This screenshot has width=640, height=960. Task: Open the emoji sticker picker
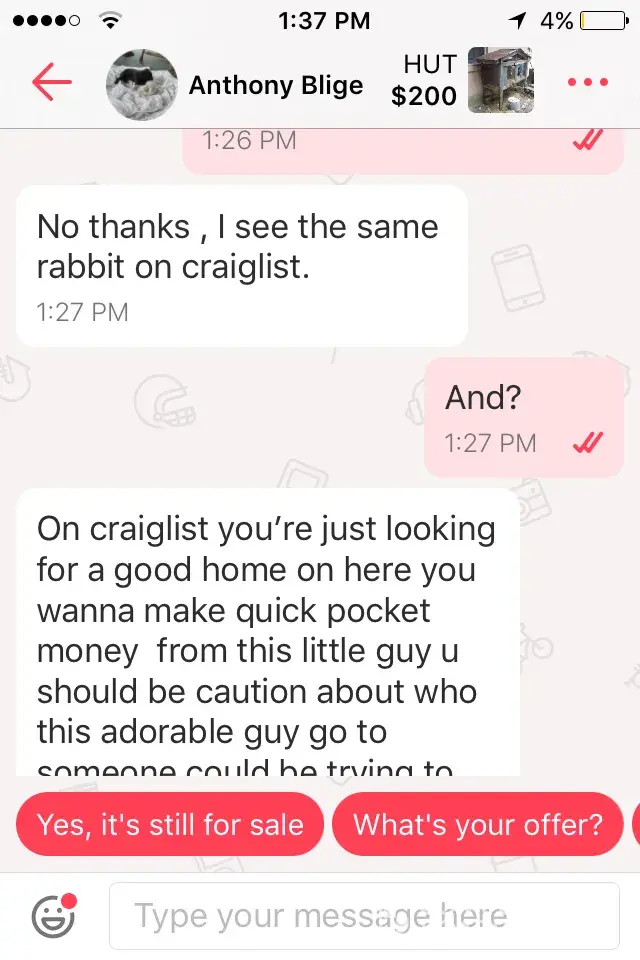point(53,915)
